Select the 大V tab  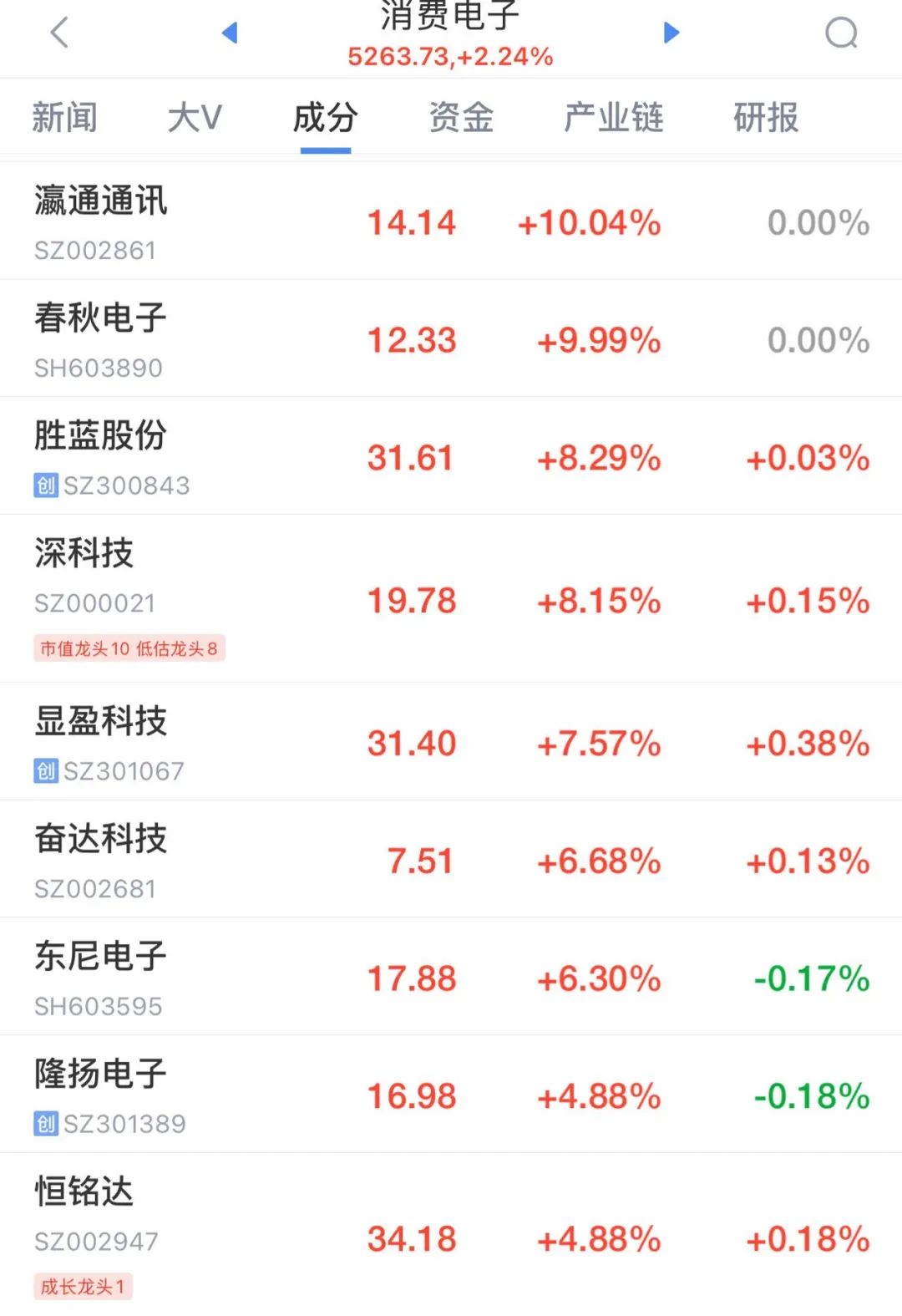click(x=194, y=117)
